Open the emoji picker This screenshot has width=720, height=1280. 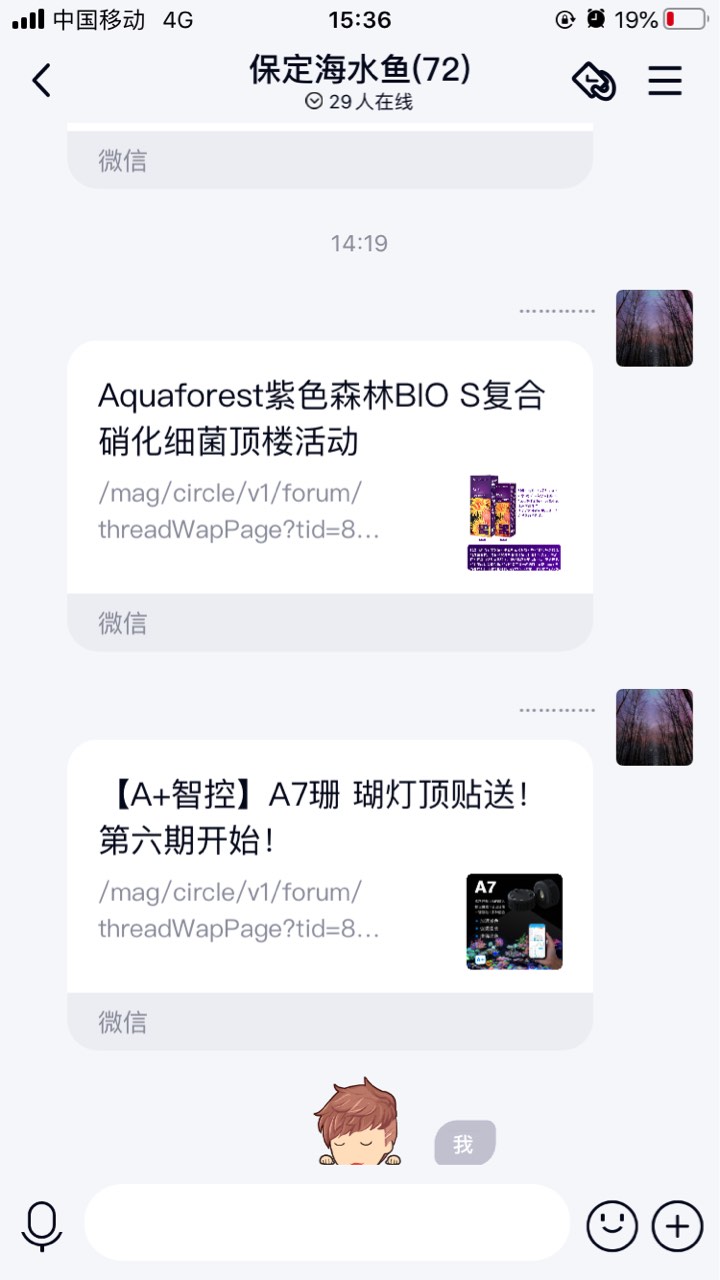[x=611, y=1224]
